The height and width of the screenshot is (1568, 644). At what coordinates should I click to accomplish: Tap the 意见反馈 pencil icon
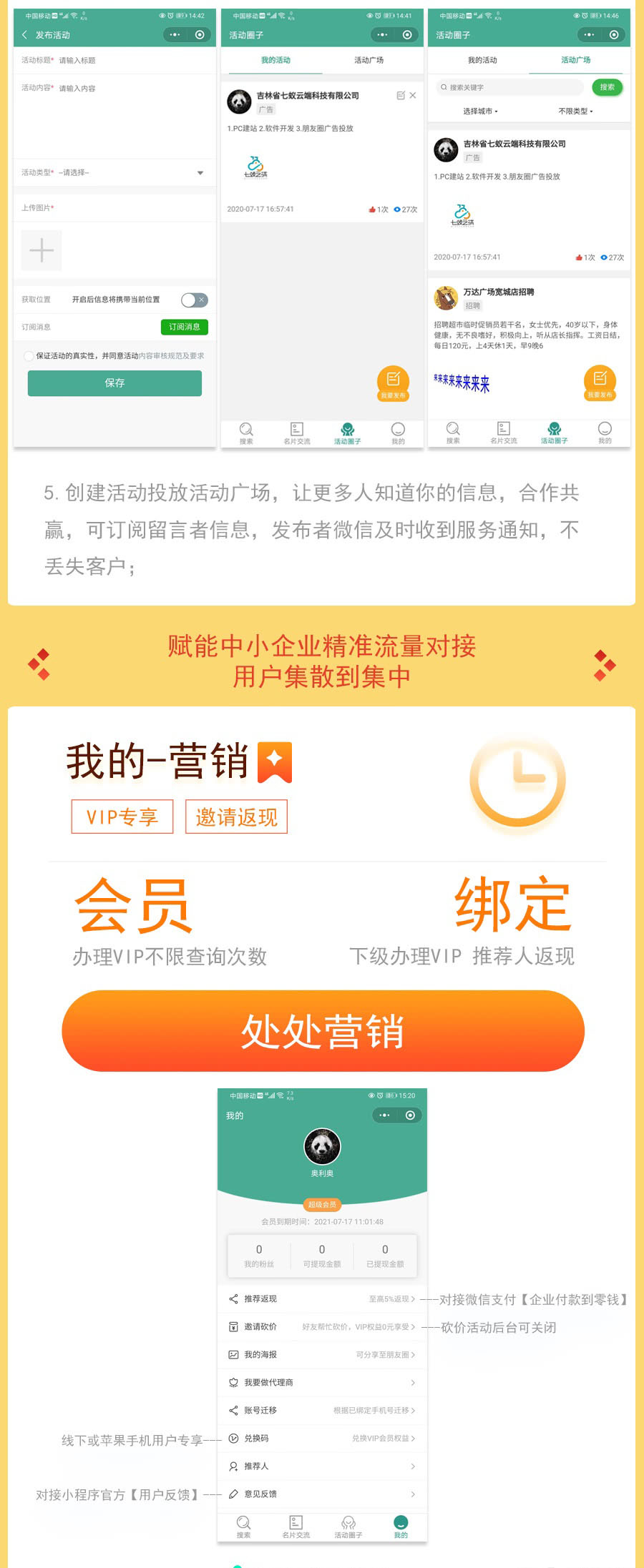tap(233, 1494)
